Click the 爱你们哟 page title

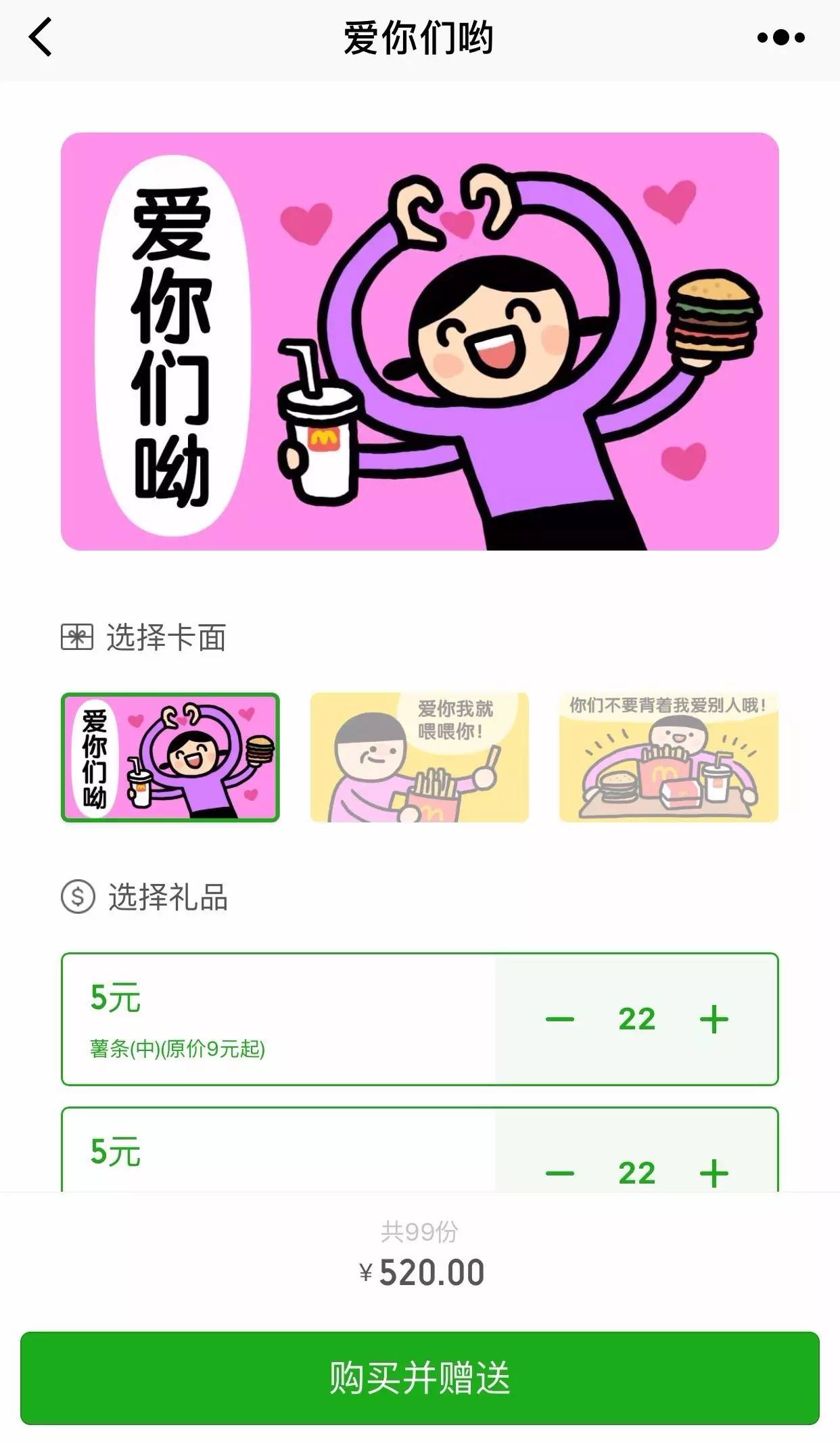[x=419, y=39]
